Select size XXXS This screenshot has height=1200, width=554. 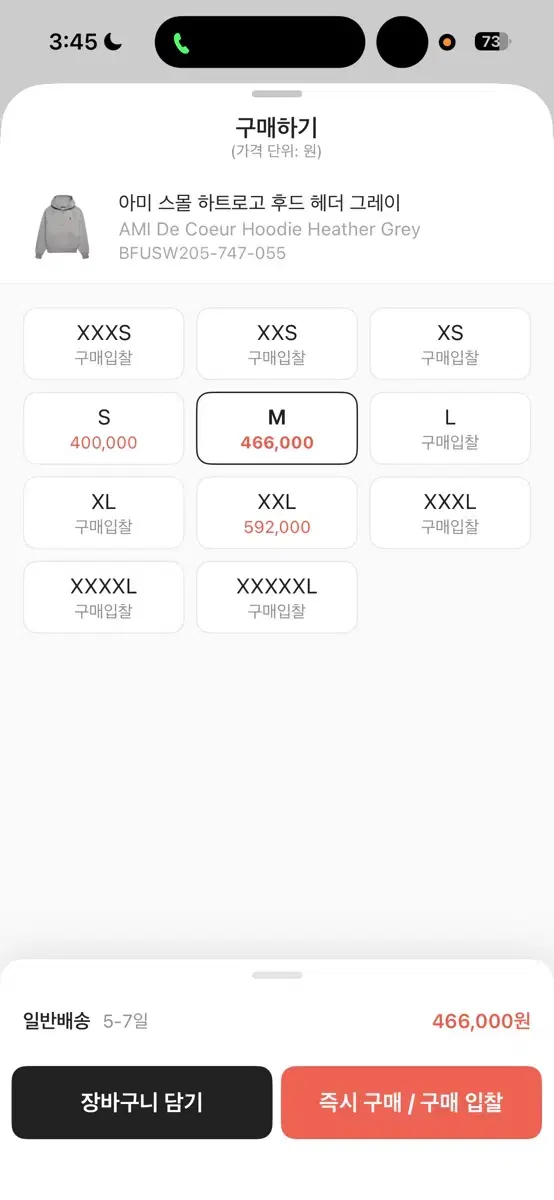tap(104, 344)
